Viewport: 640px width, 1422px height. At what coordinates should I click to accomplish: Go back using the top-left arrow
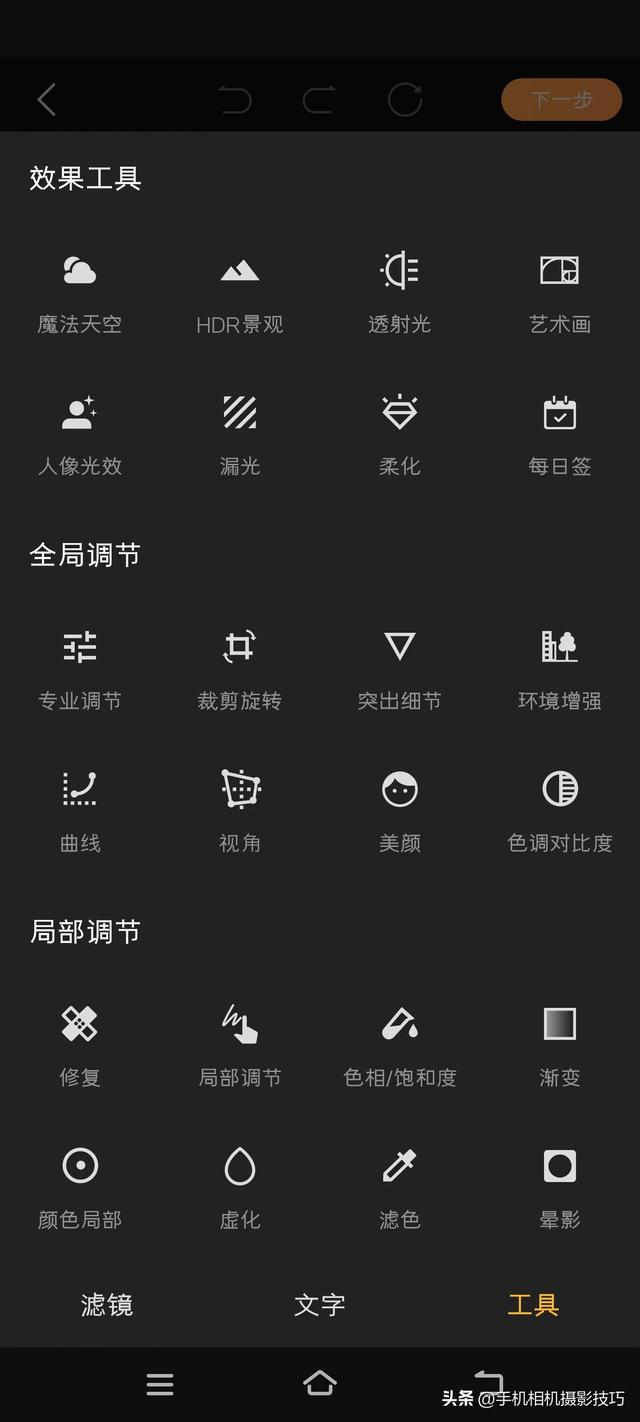click(46, 99)
